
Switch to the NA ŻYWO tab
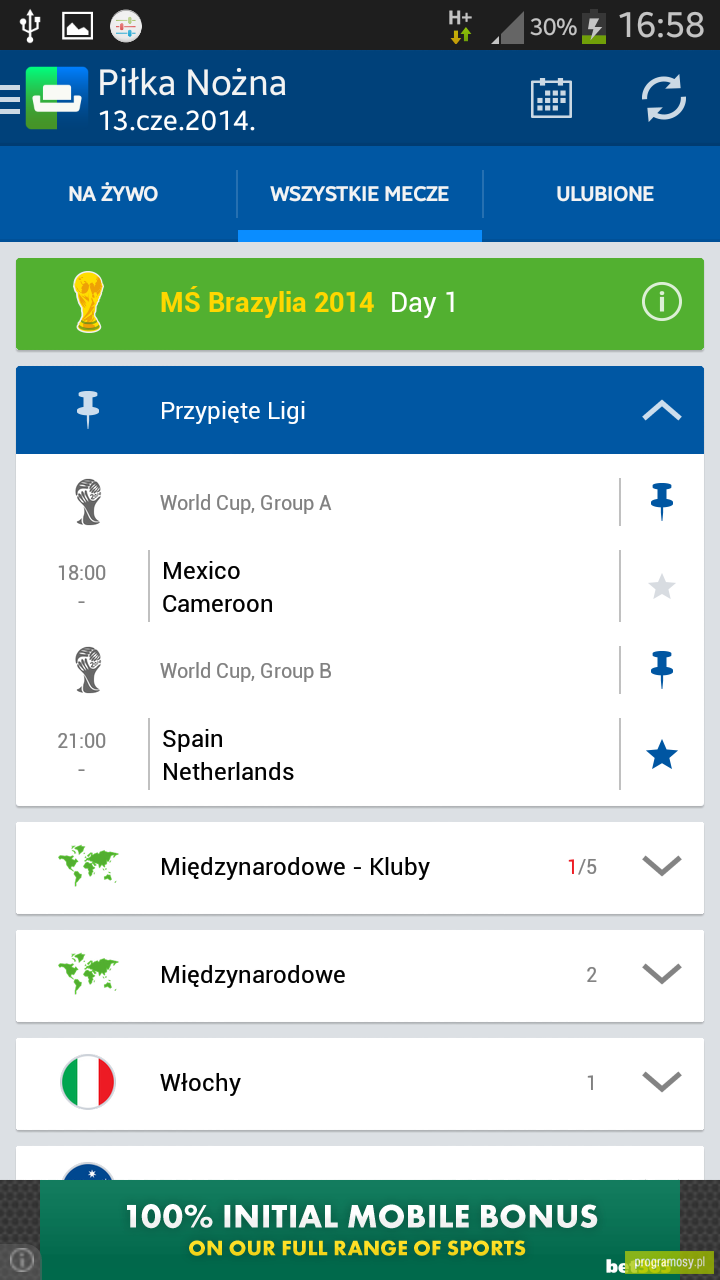tap(113, 194)
